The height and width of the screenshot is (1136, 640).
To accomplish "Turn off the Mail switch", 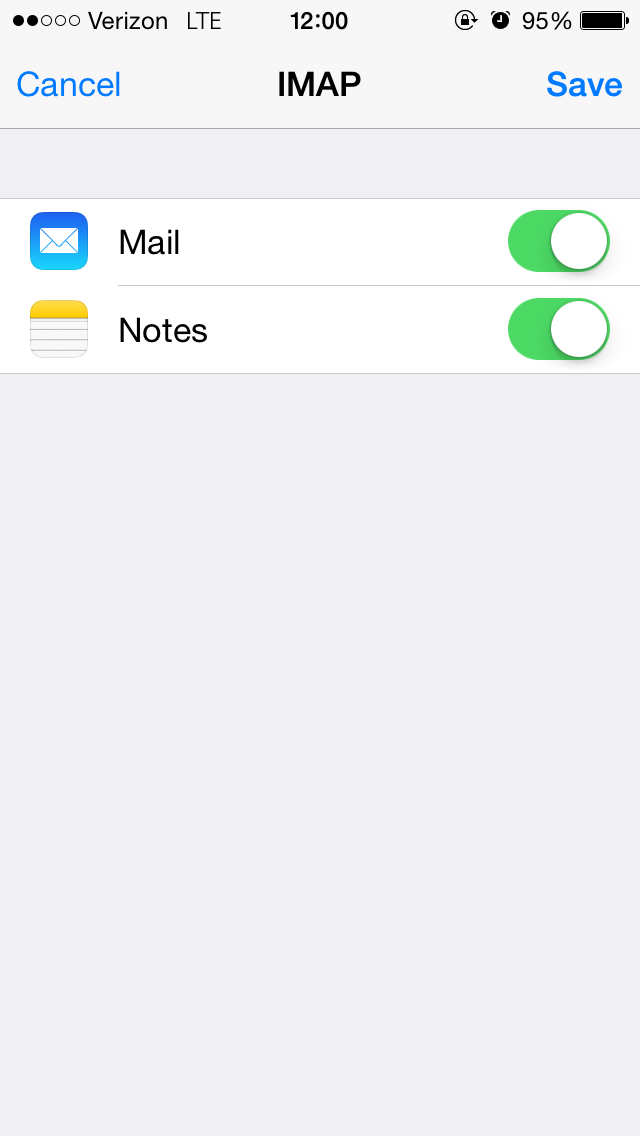I will coord(559,241).
